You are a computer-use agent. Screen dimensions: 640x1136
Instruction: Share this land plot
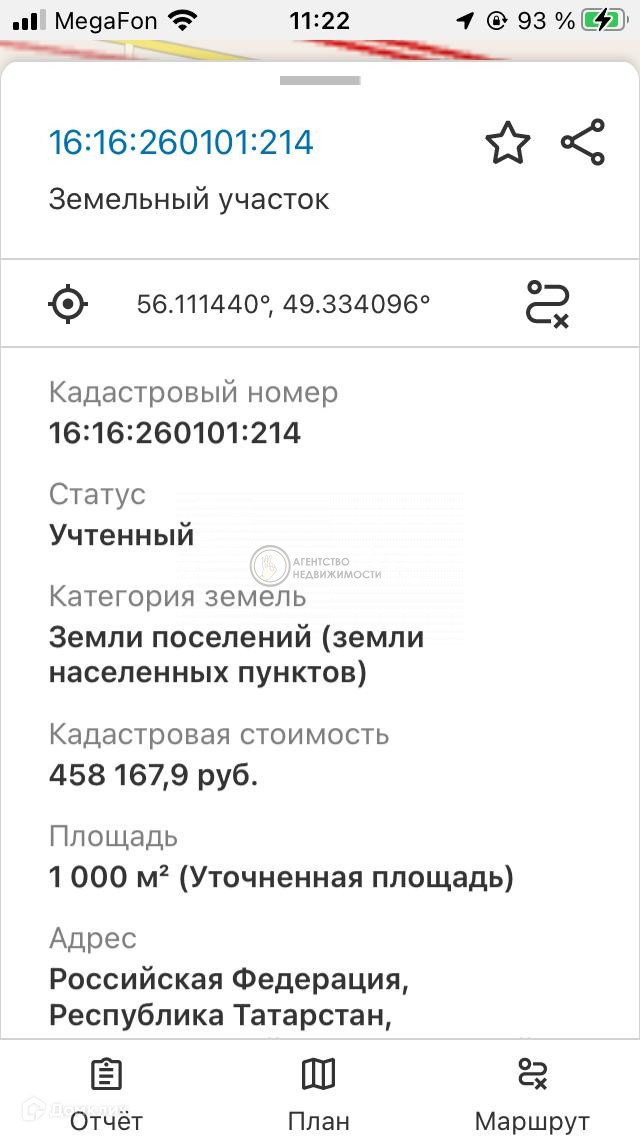[x=583, y=142]
